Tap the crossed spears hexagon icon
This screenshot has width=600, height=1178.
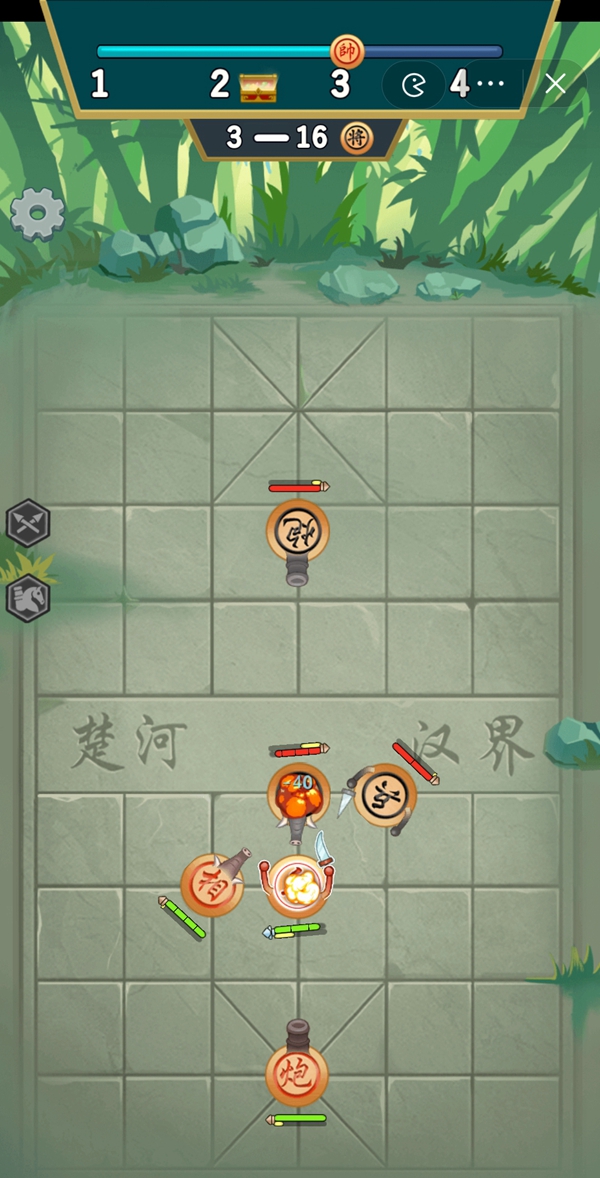[x=28, y=523]
